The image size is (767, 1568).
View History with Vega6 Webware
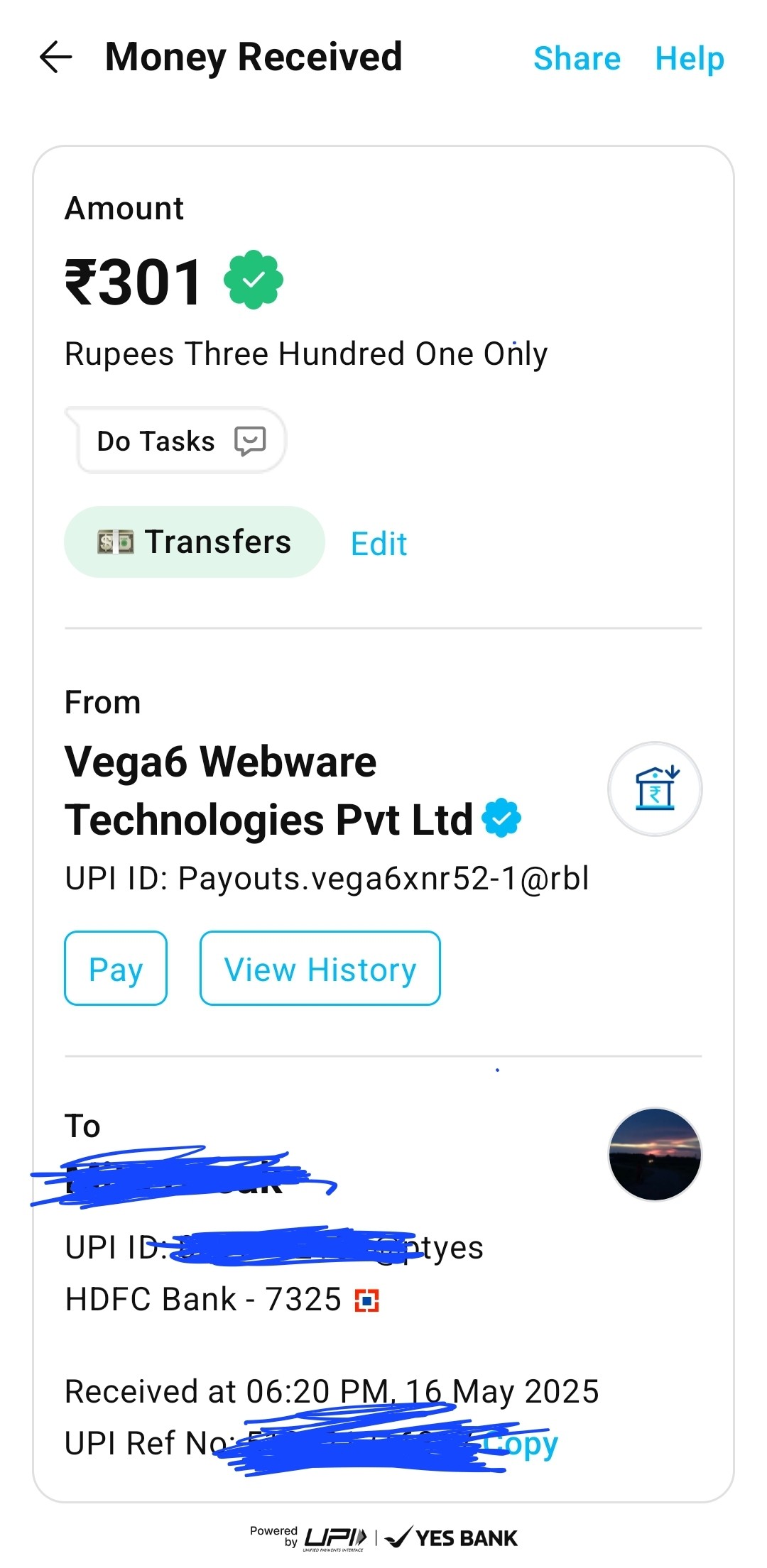click(320, 968)
